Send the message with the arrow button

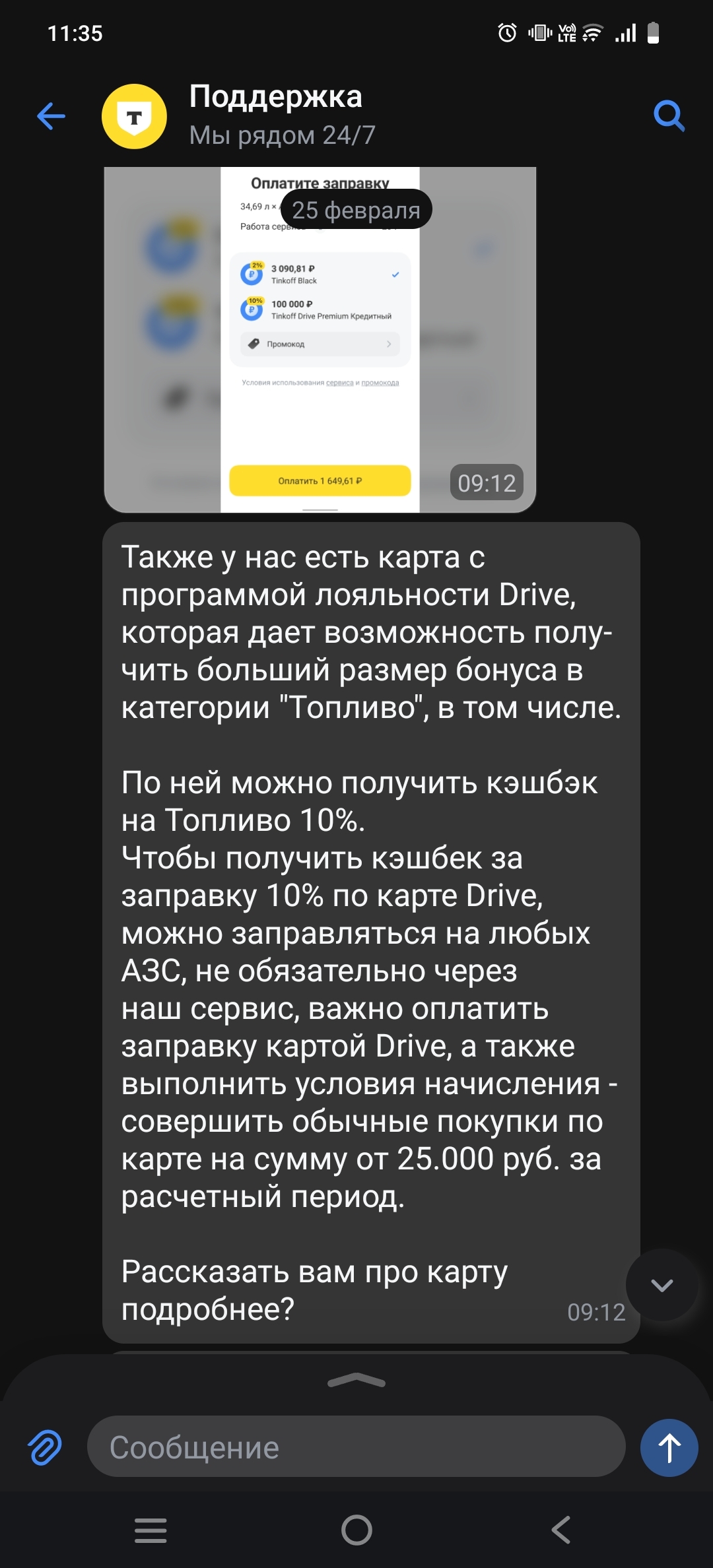tap(669, 1448)
